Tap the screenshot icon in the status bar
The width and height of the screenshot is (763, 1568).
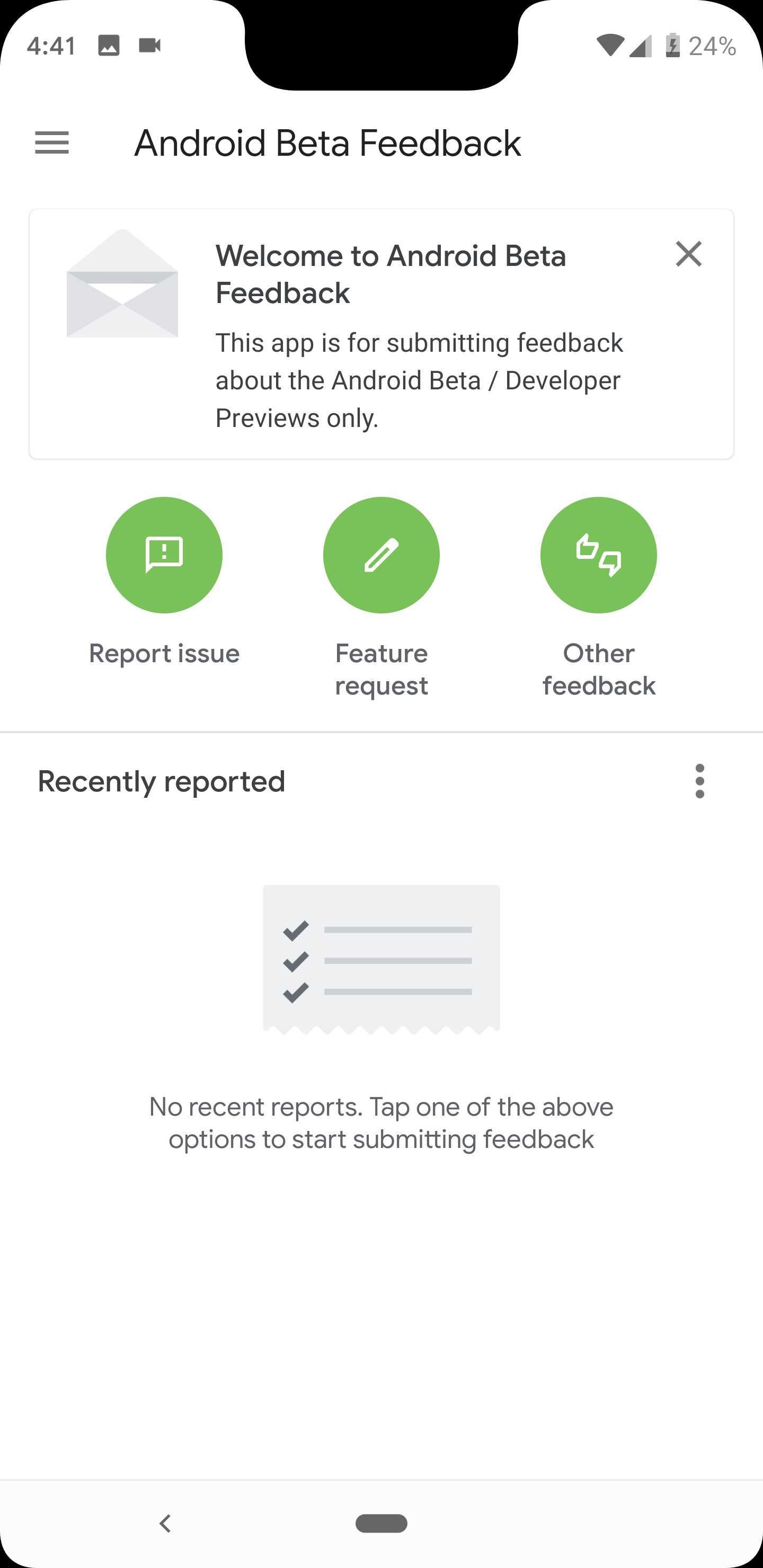[111, 46]
